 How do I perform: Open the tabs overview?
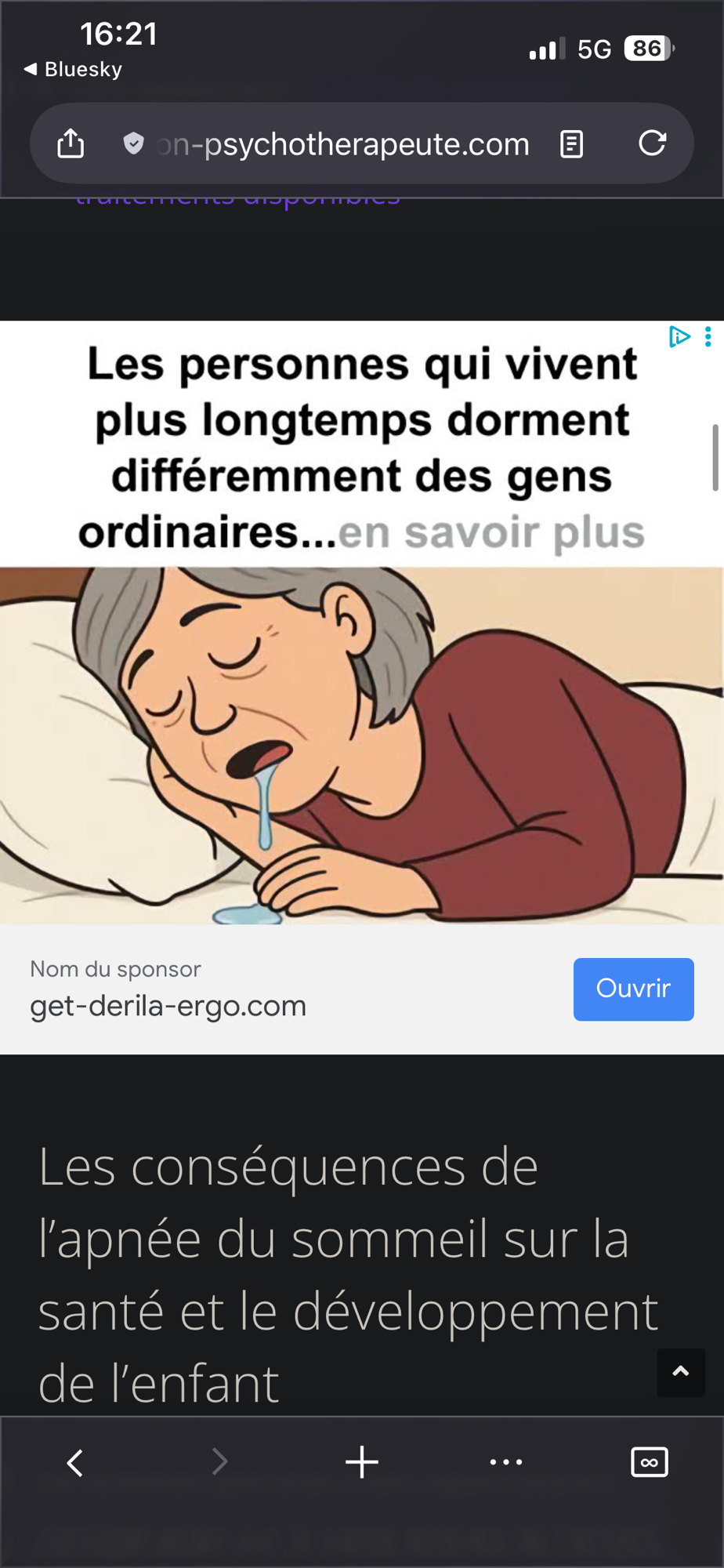(x=649, y=1463)
